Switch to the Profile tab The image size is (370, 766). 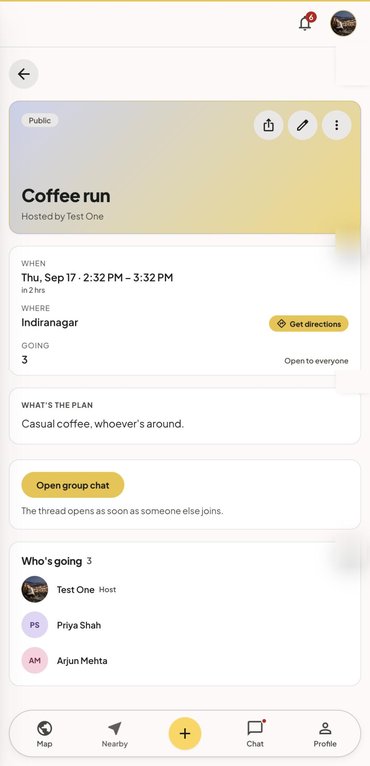coord(325,734)
